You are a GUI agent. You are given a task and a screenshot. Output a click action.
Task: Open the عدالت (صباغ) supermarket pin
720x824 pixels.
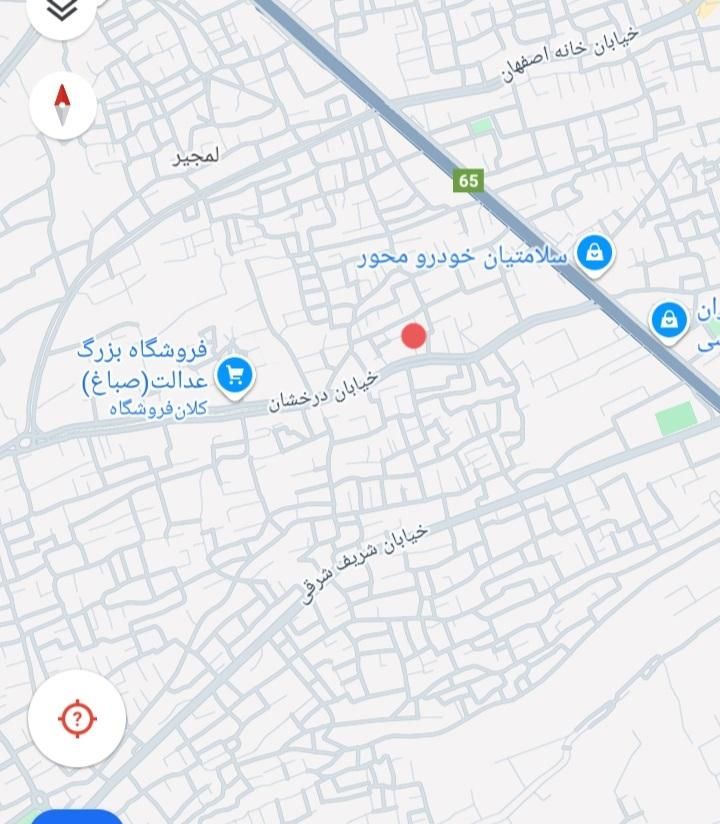pos(235,377)
